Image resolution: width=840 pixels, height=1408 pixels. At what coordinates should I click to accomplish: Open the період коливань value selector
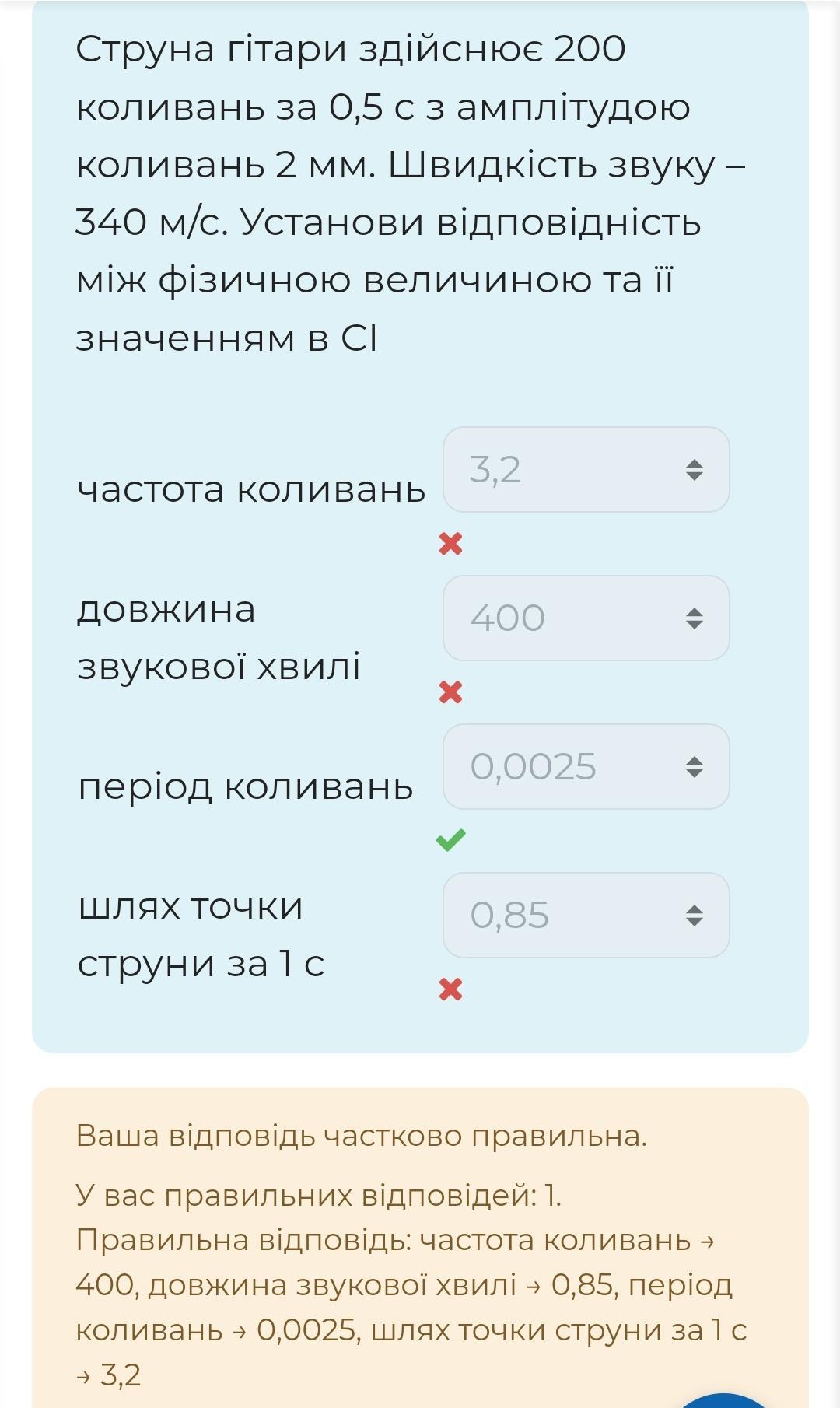586,767
